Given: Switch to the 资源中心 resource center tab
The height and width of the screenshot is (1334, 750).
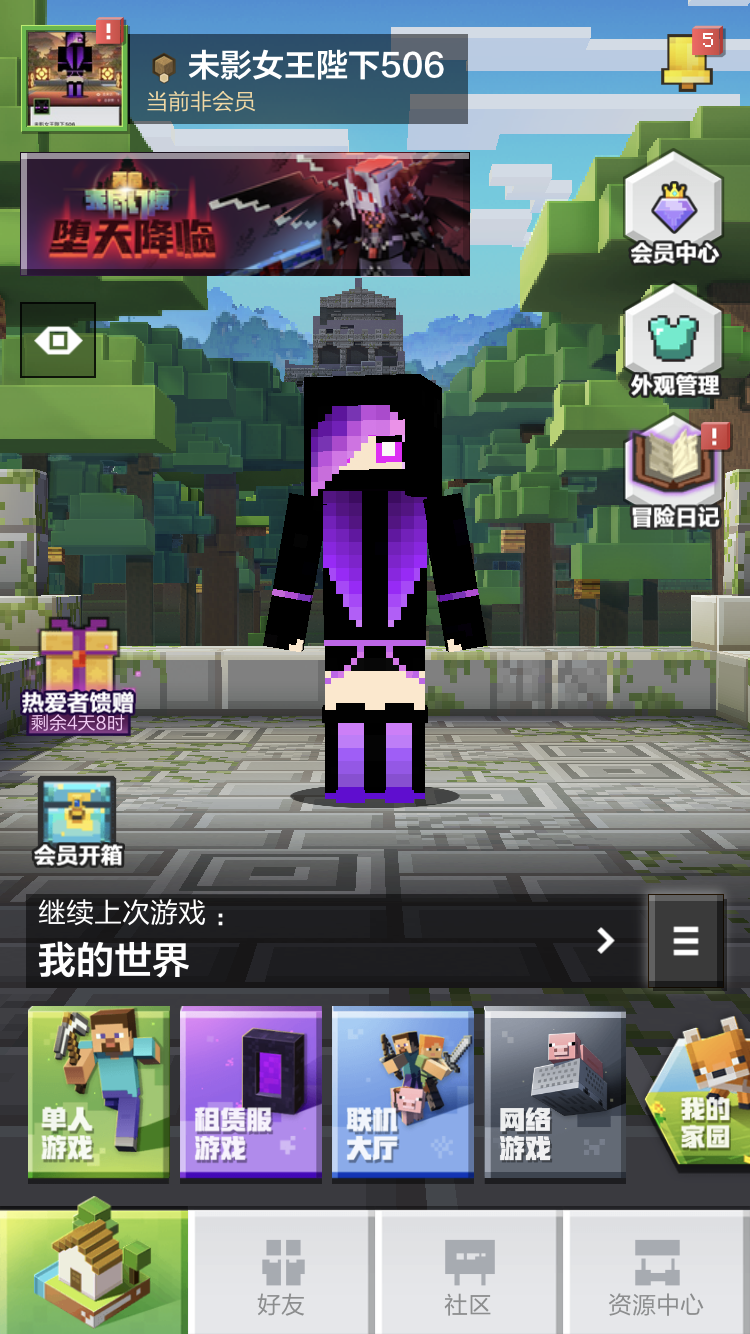Looking at the screenshot, I should [x=656, y=1274].
